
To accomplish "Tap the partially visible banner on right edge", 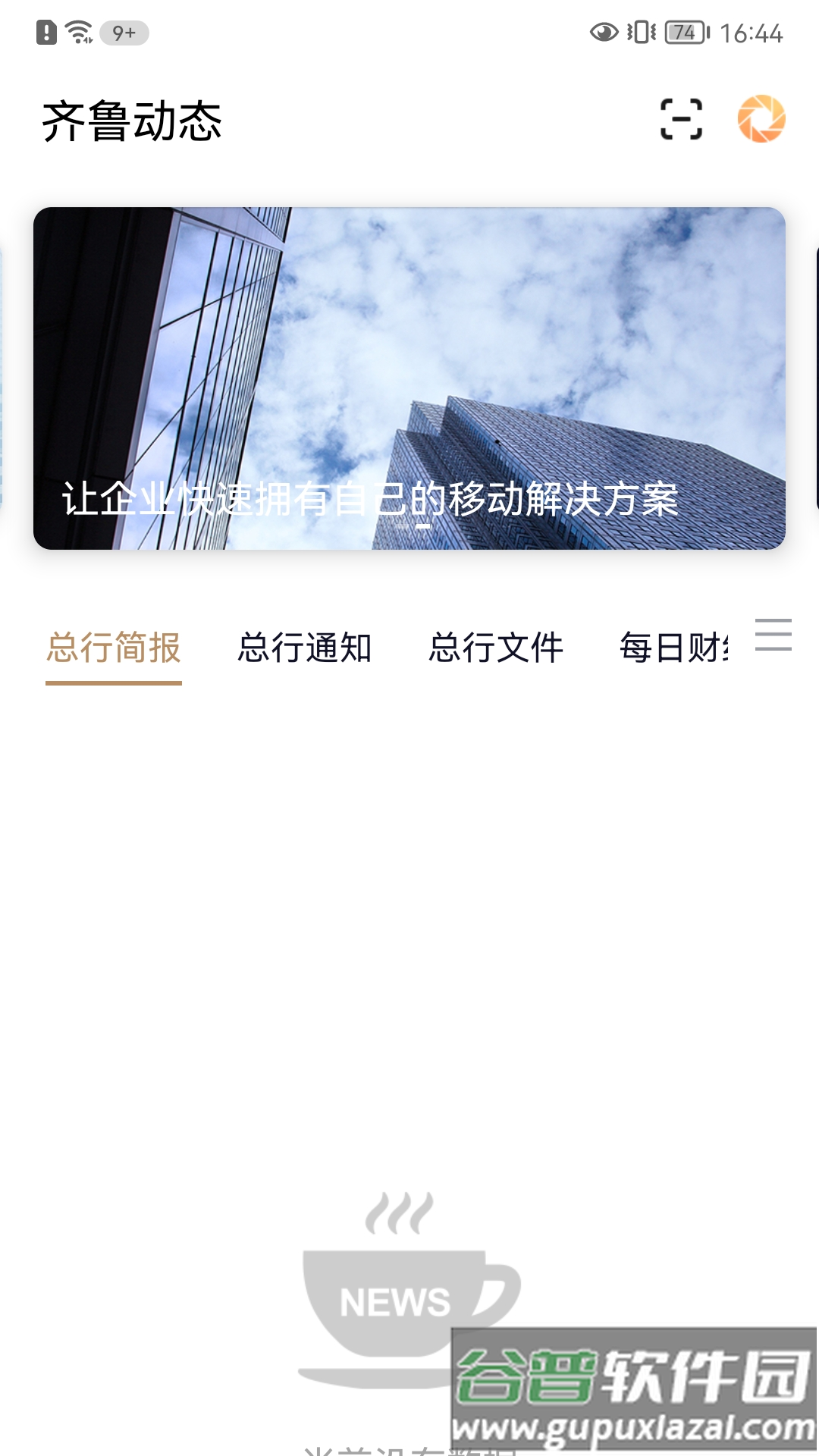I will click(814, 379).
